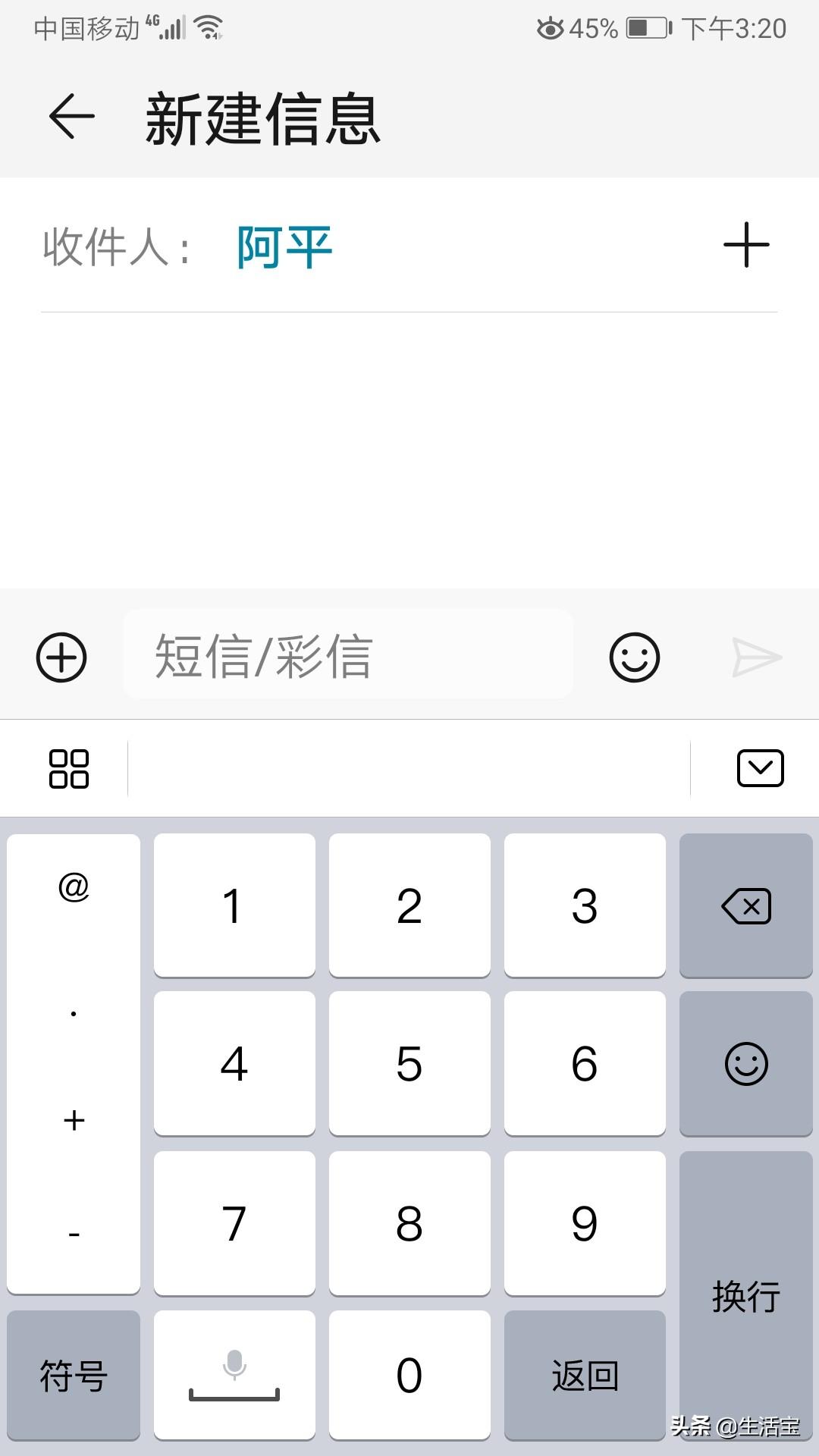819x1456 pixels.
Task: Open the keyboard layout grid icon
Action: coord(71,767)
